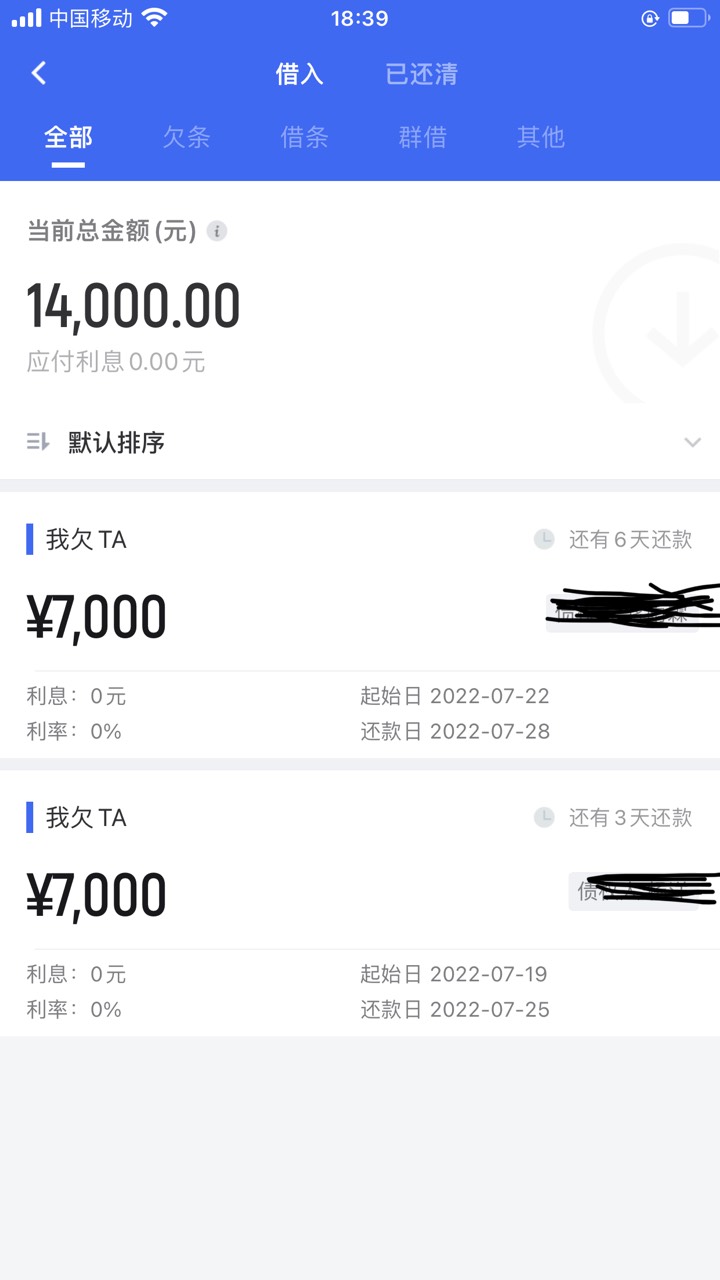Image resolution: width=720 pixels, height=1280 pixels.
Task: Switch to the 欠条 filter tab
Action: [186, 137]
